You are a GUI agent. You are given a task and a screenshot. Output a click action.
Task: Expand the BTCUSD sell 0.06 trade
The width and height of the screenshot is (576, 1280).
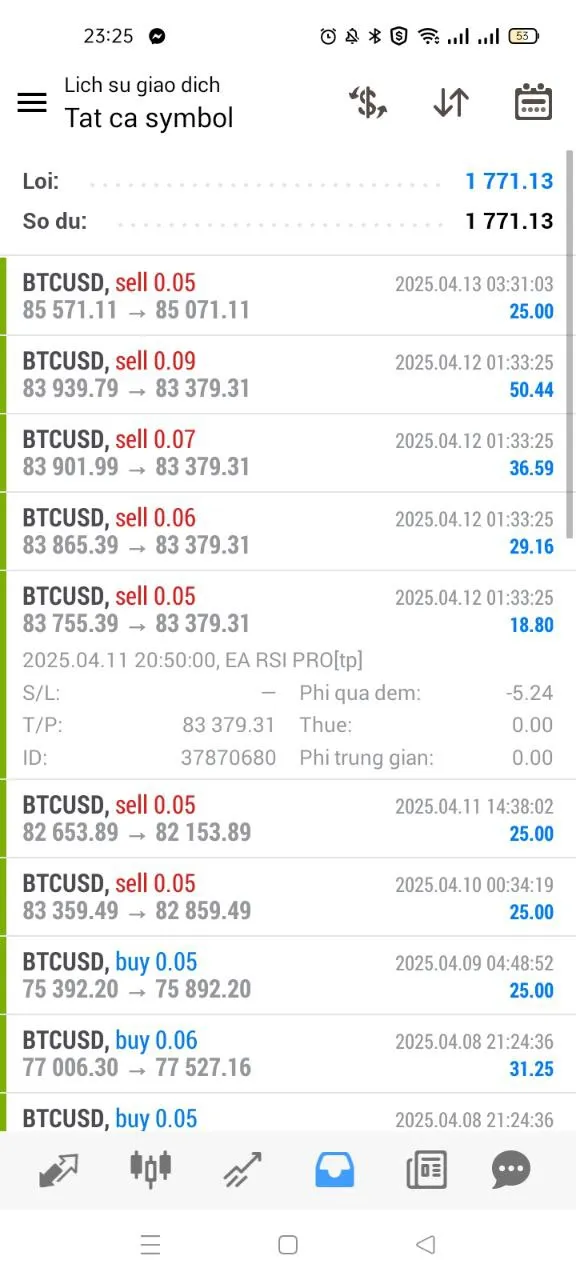pos(288,531)
